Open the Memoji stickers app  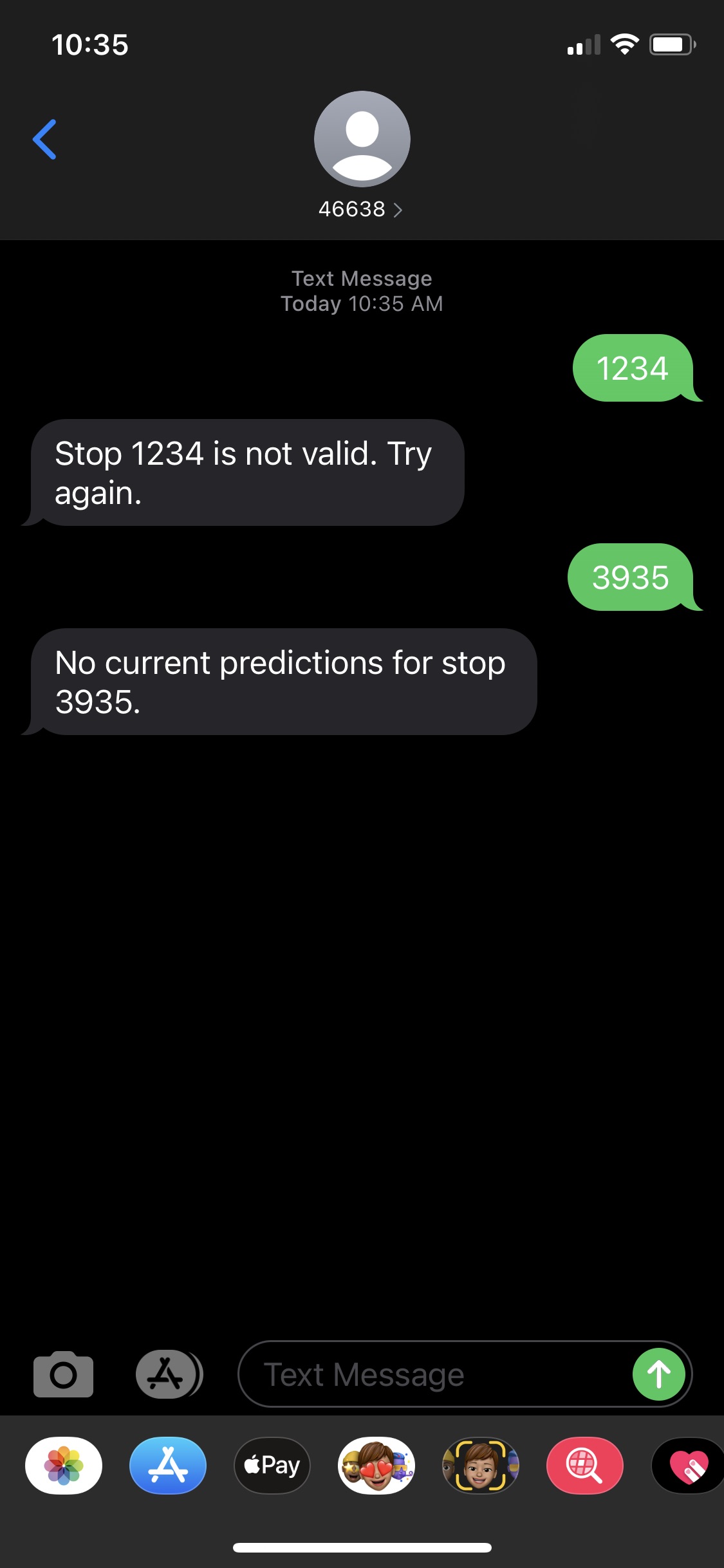coord(376,1466)
